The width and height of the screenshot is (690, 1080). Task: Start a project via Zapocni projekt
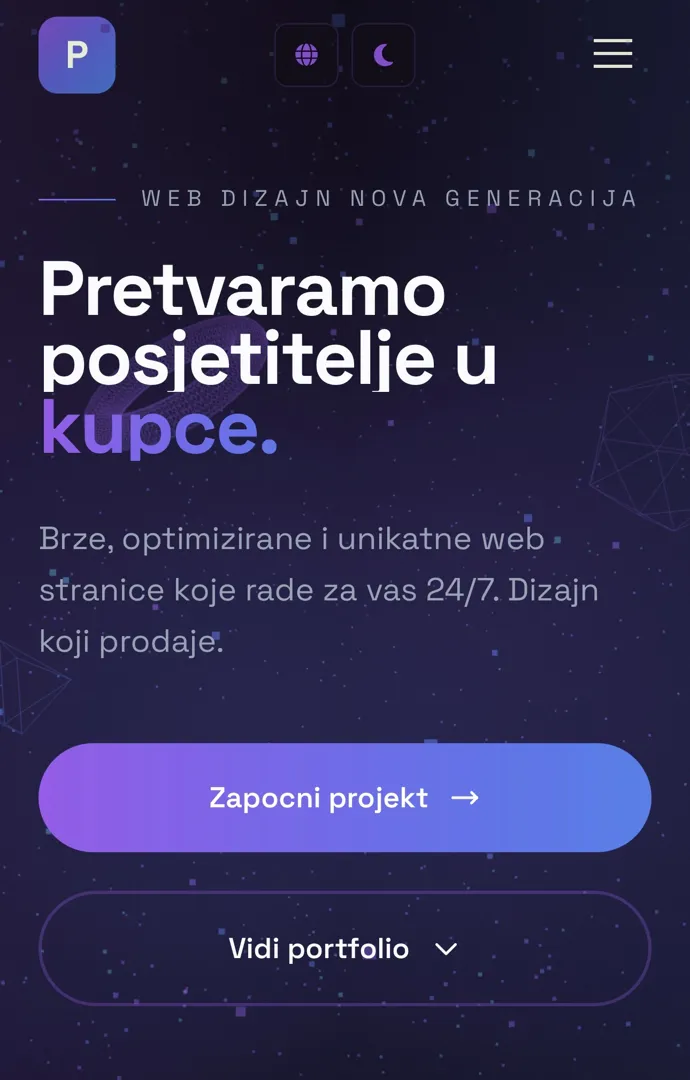click(x=344, y=797)
